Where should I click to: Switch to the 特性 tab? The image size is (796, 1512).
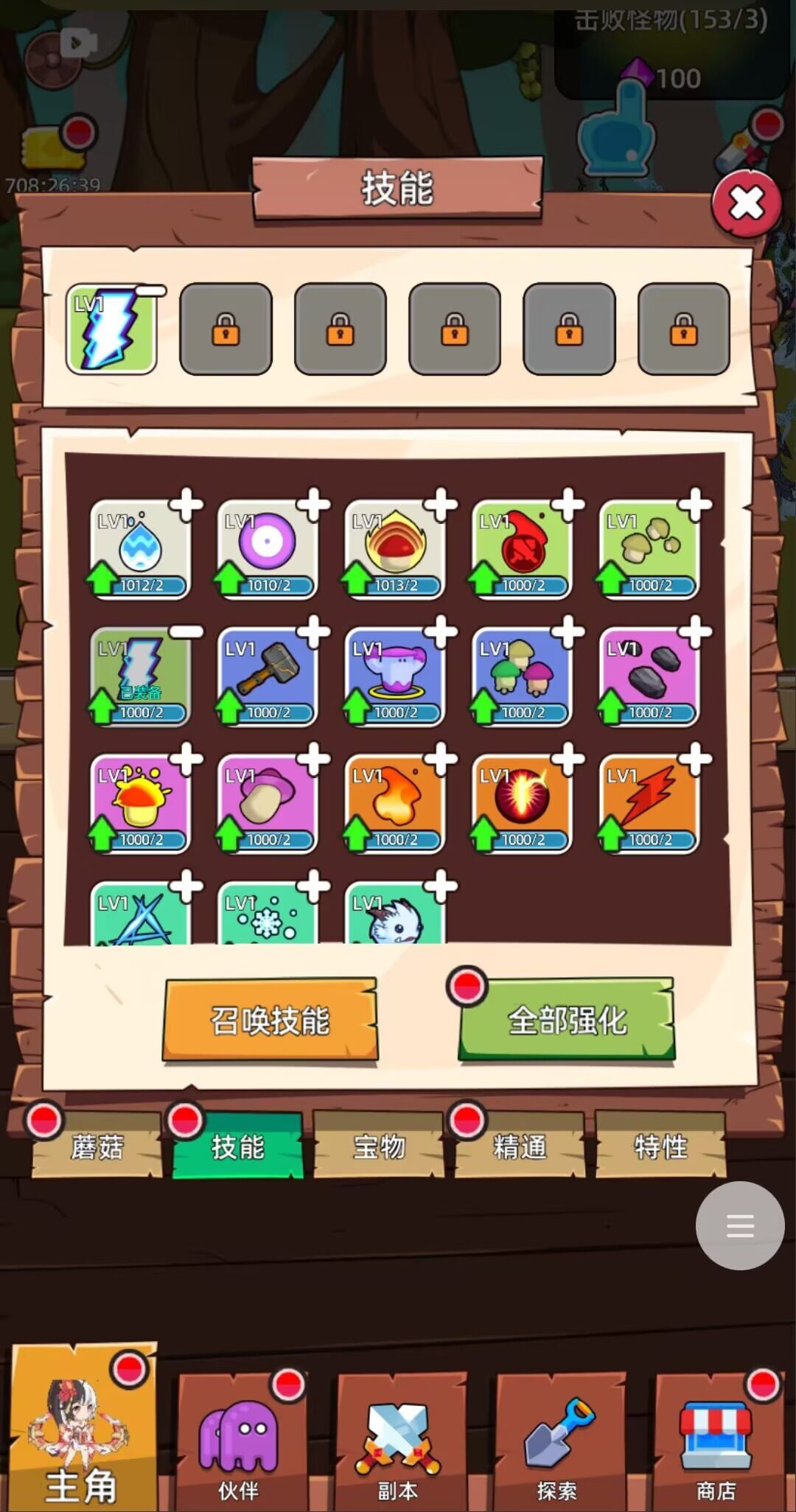(x=660, y=1147)
